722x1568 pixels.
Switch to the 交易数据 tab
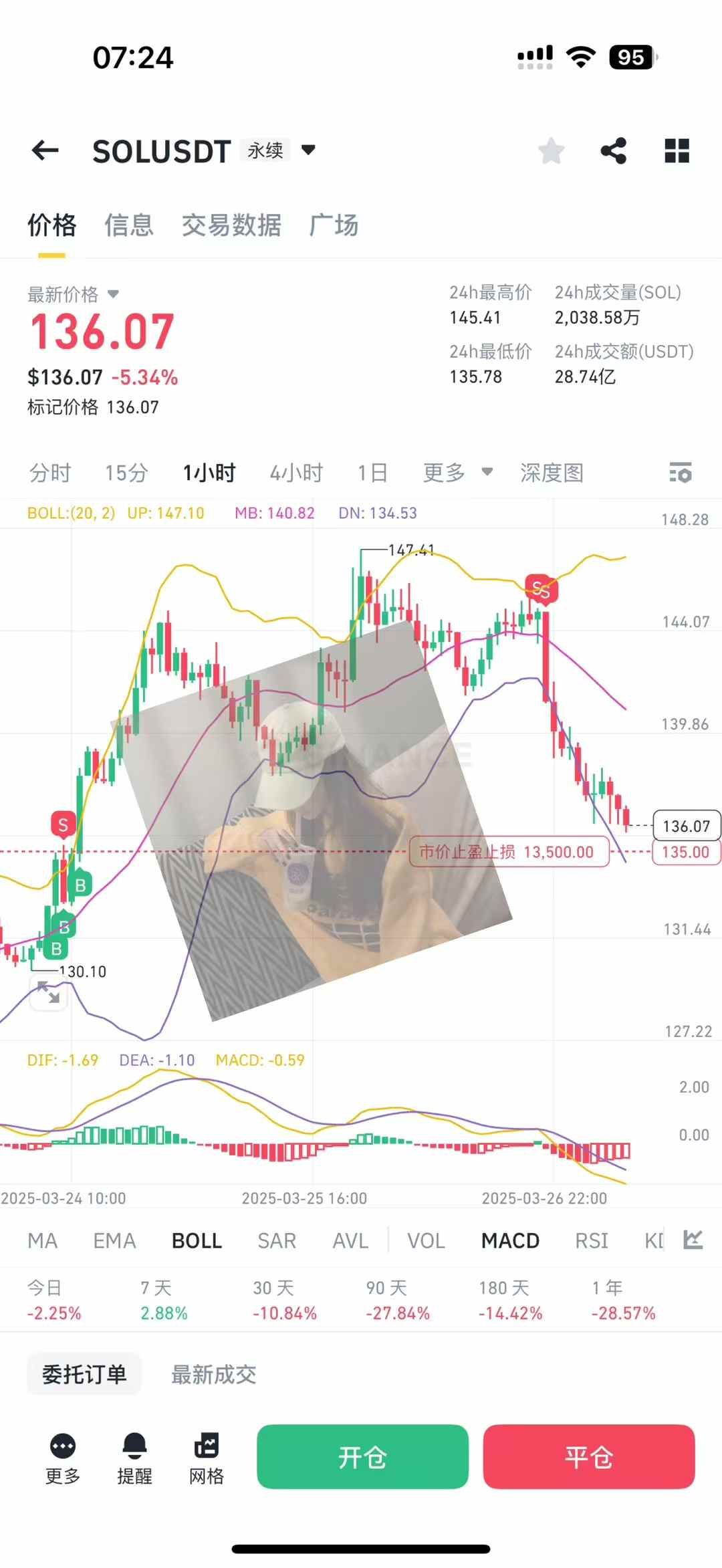[231, 225]
